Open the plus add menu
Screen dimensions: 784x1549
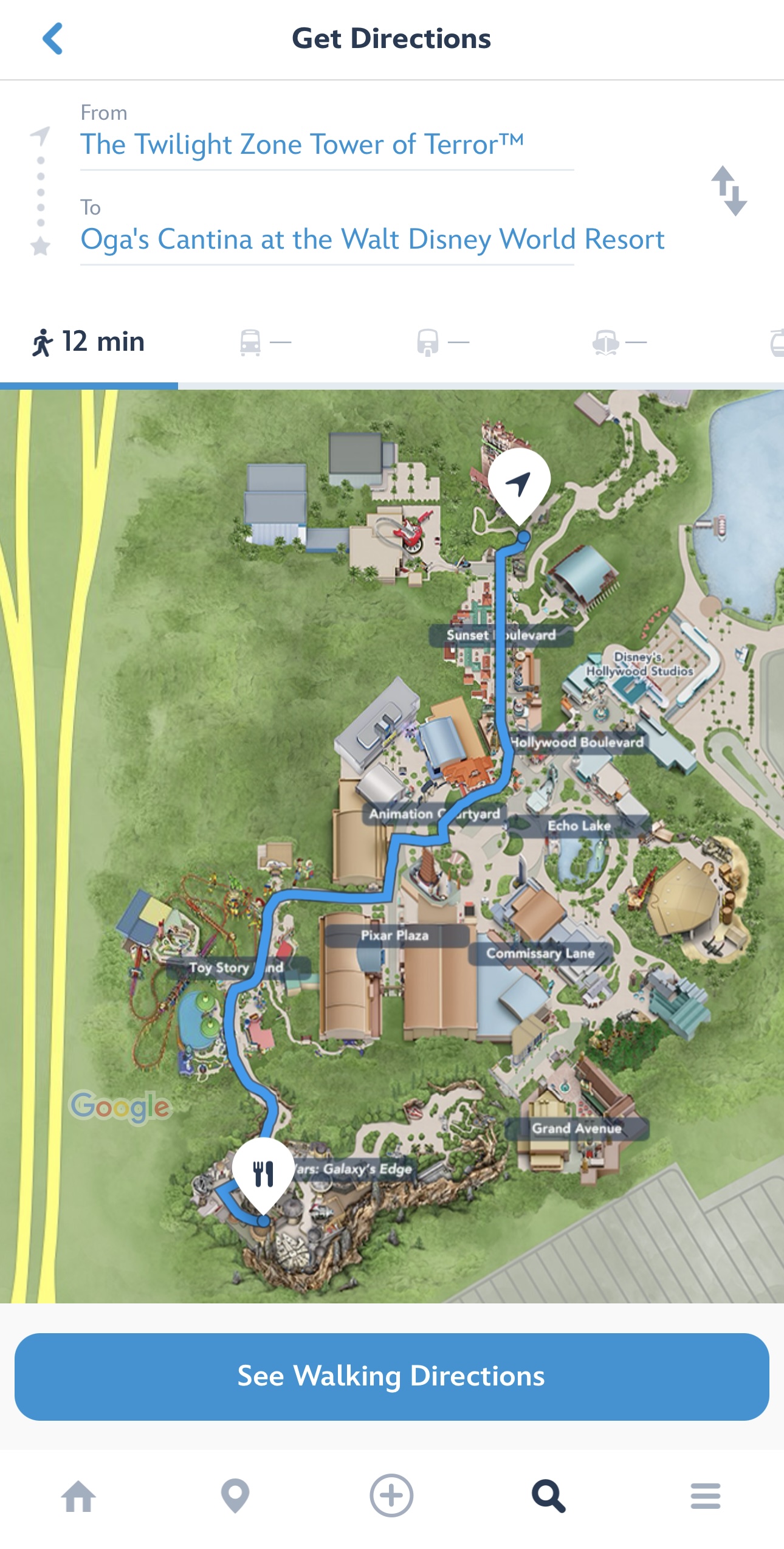(391, 1496)
